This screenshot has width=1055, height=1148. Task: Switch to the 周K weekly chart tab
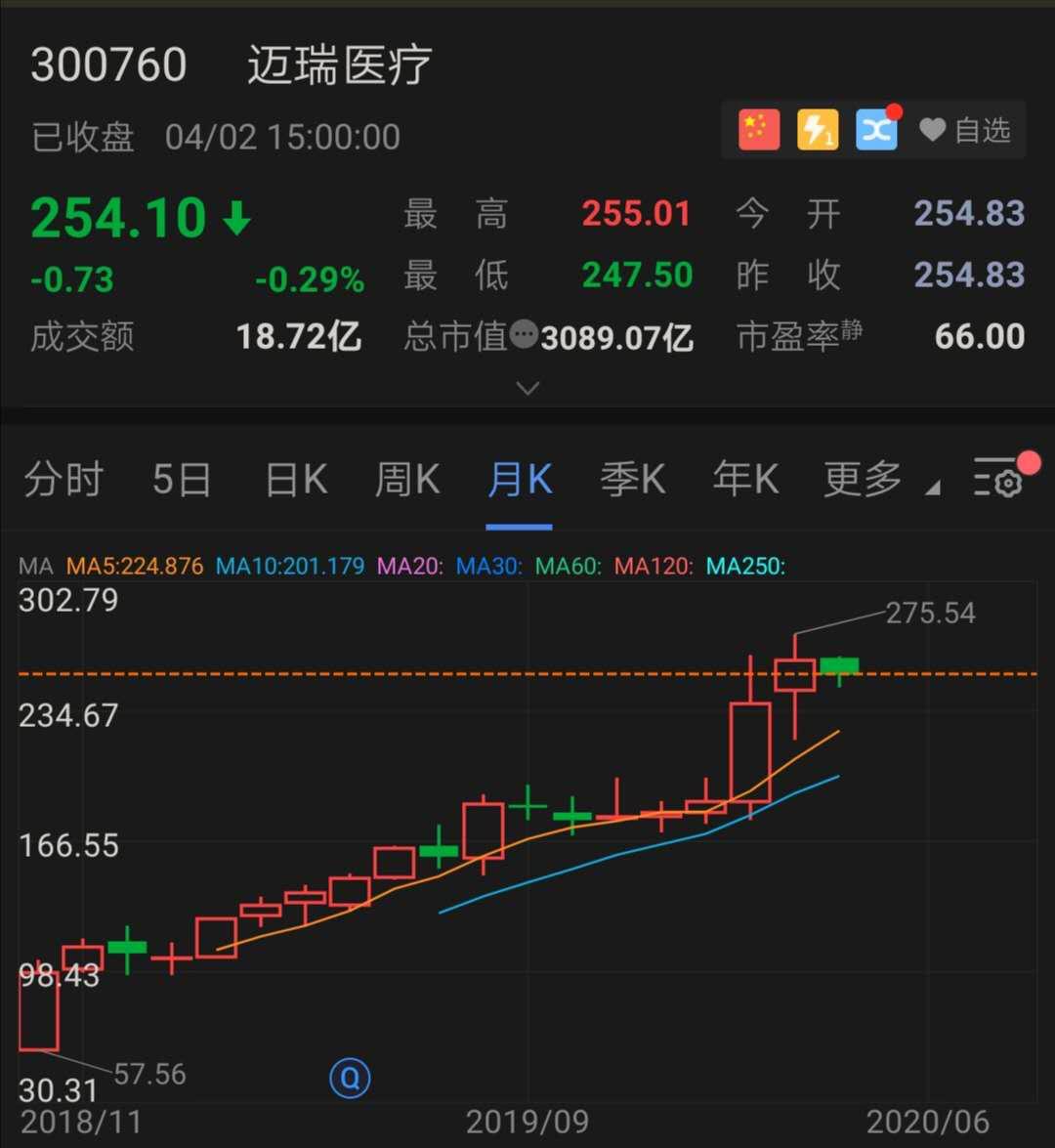(x=406, y=479)
